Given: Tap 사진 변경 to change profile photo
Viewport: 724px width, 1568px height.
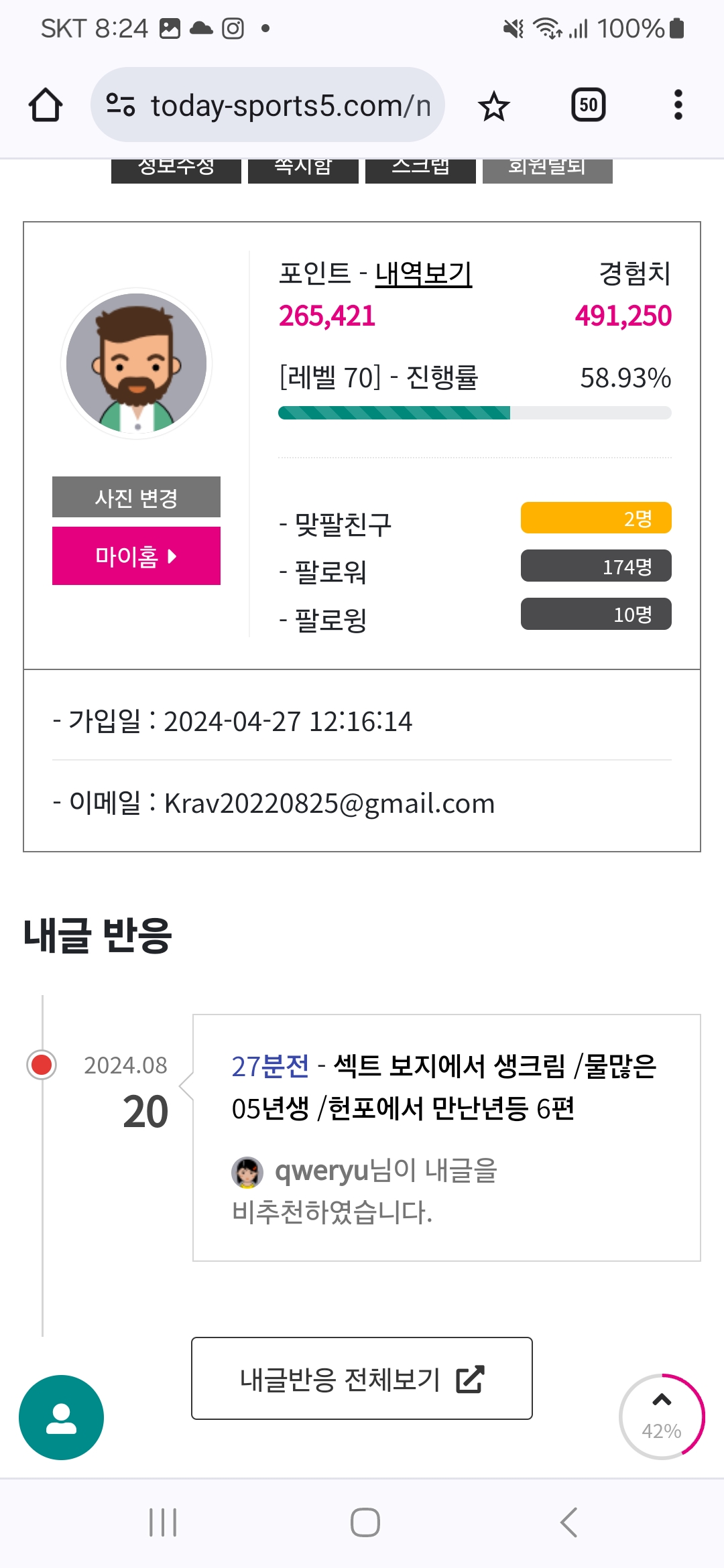Looking at the screenshot, I should [x=136, y=497].
